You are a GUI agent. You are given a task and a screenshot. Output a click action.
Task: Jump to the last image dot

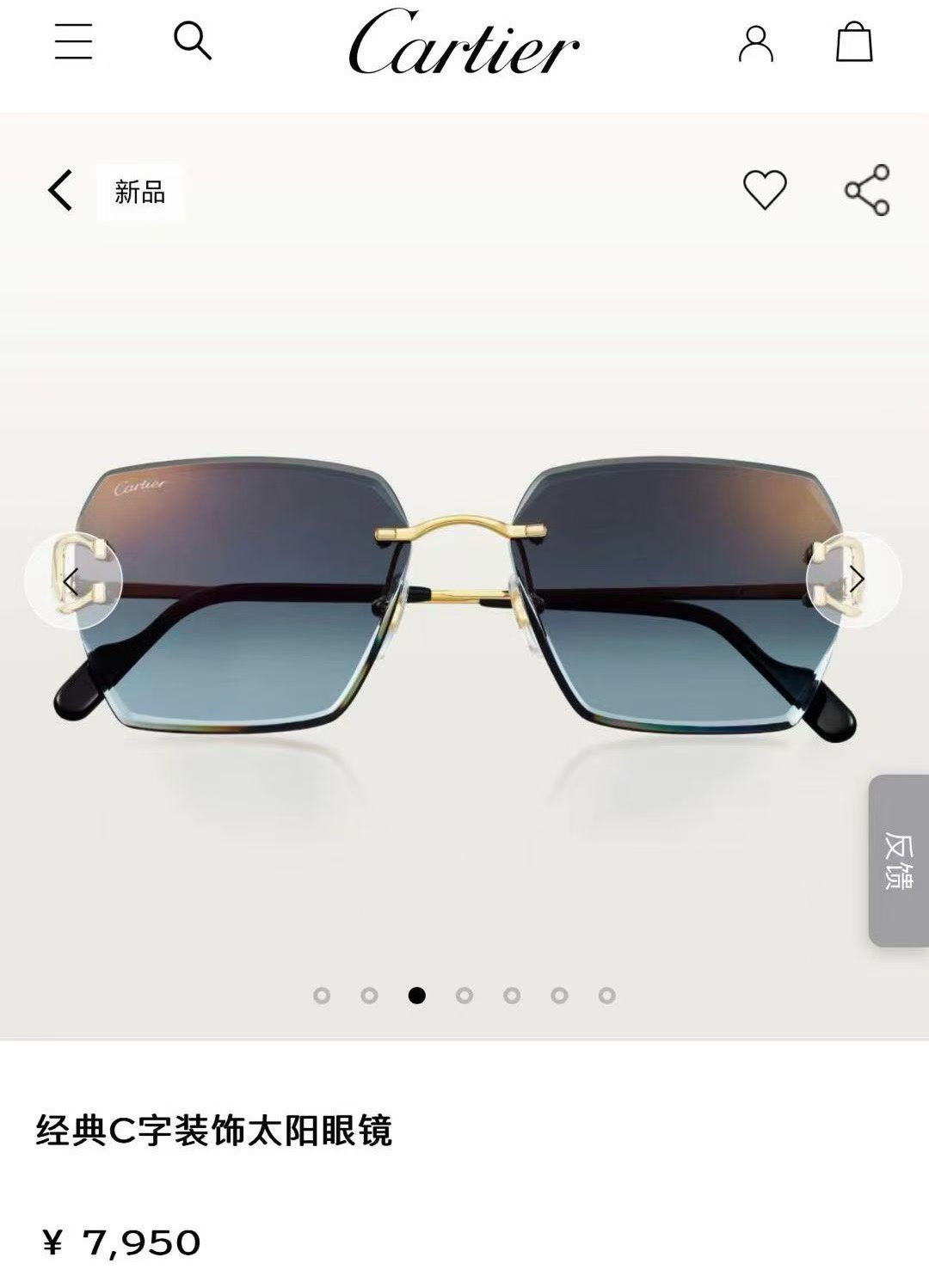click(x=606, y=996)
